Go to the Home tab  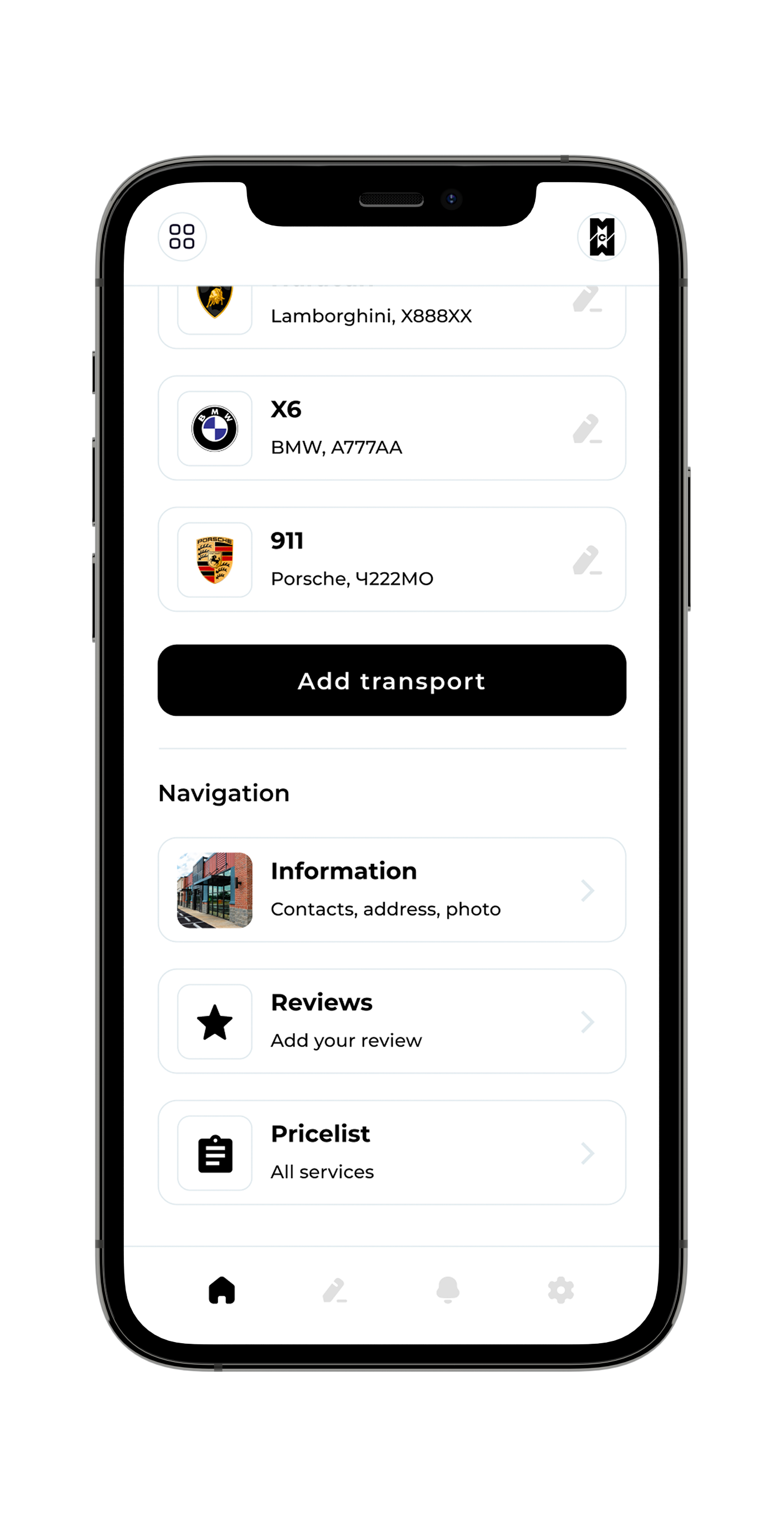221,1290
